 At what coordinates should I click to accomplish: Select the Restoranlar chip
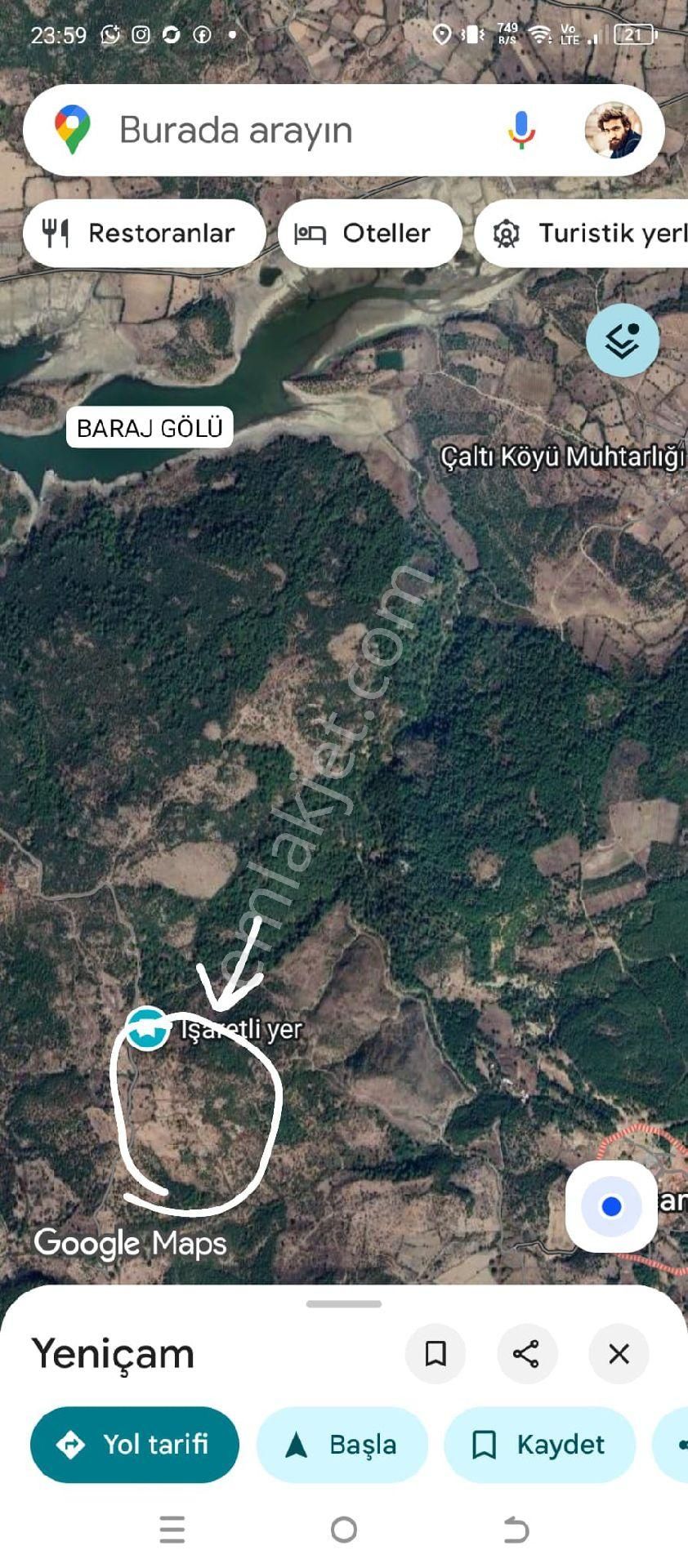pyautogui.click(x=145, y=234)
